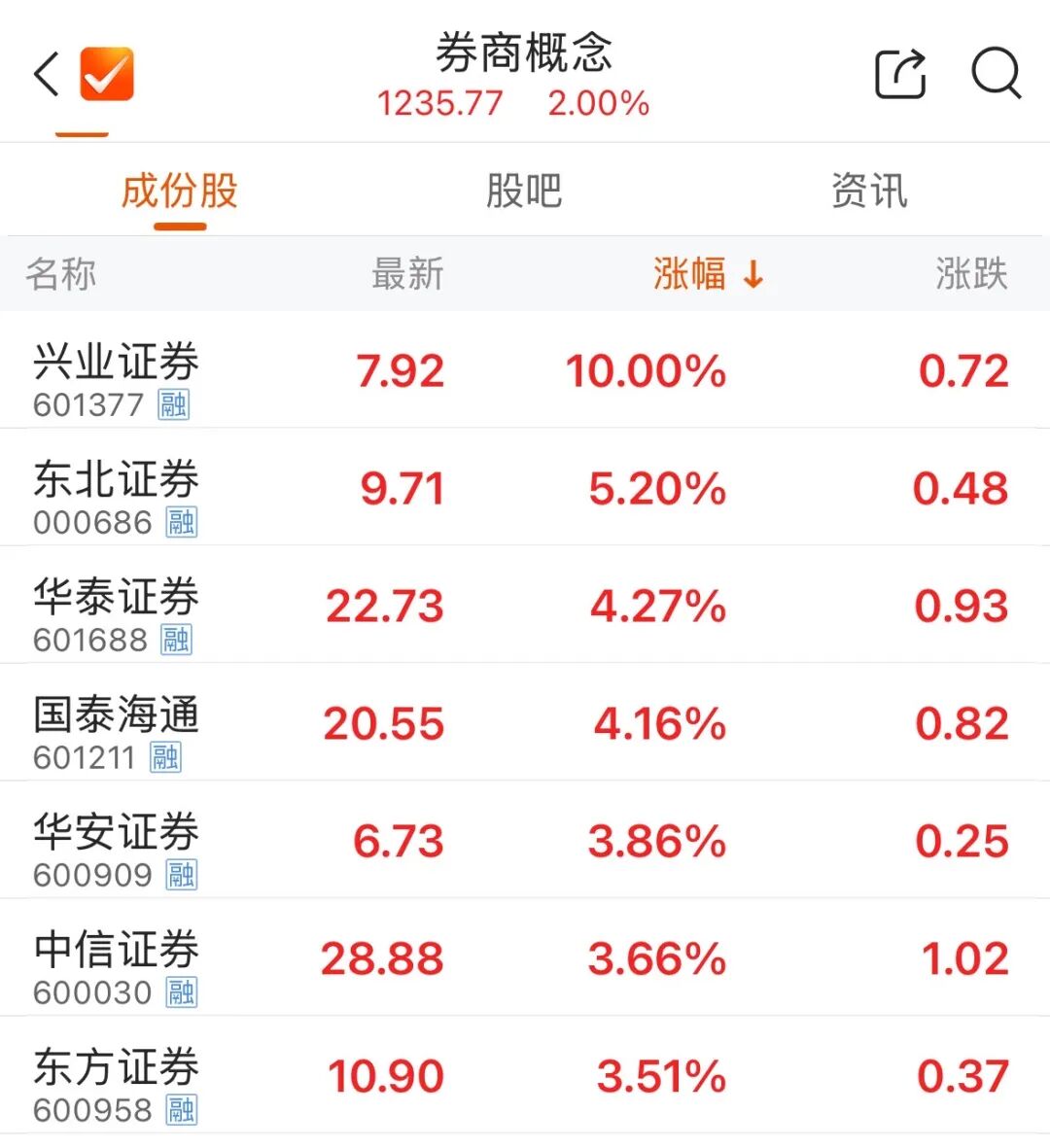Share the 券商概念 sector page
1050x1148 pixels.
tap(900, 74)
